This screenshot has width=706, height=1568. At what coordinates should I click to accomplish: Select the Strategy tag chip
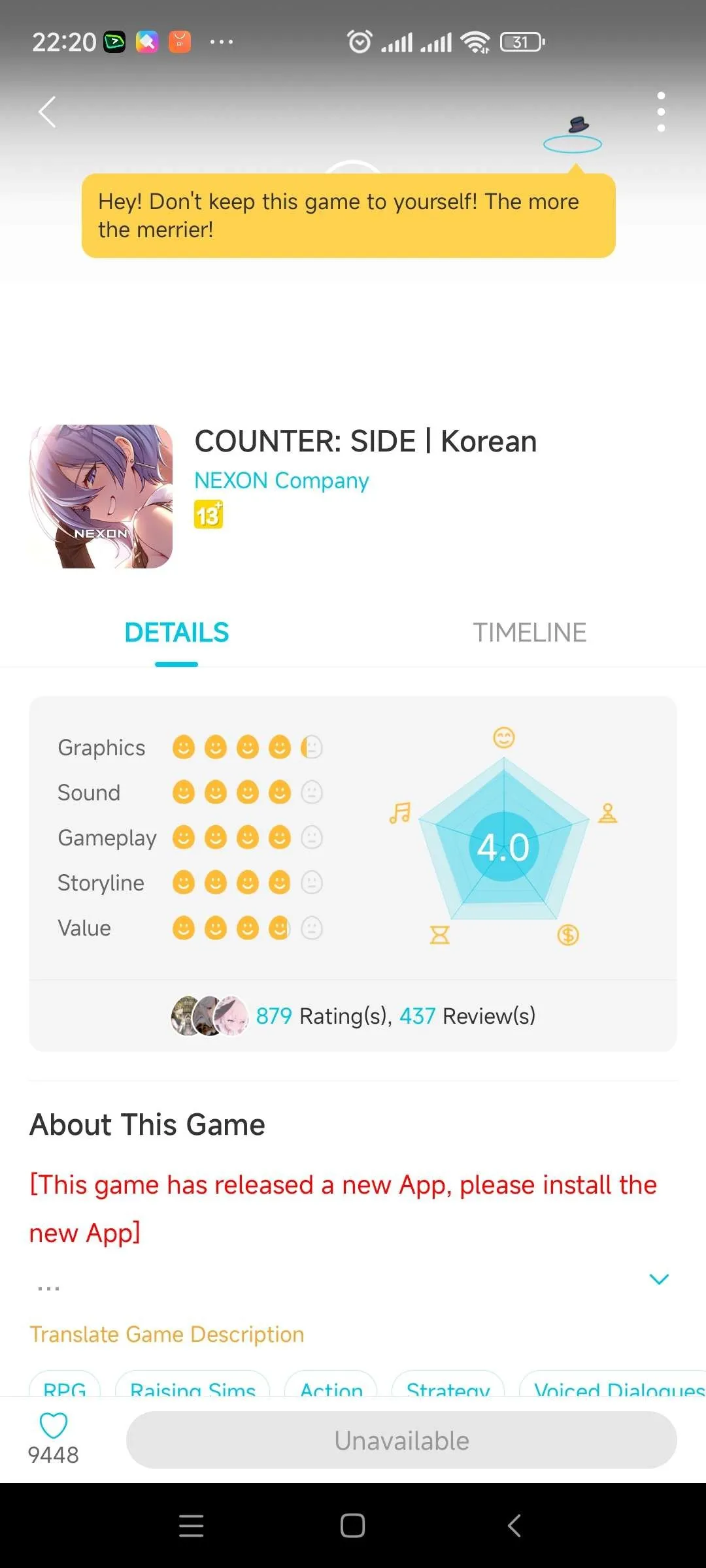point(448,1386)
